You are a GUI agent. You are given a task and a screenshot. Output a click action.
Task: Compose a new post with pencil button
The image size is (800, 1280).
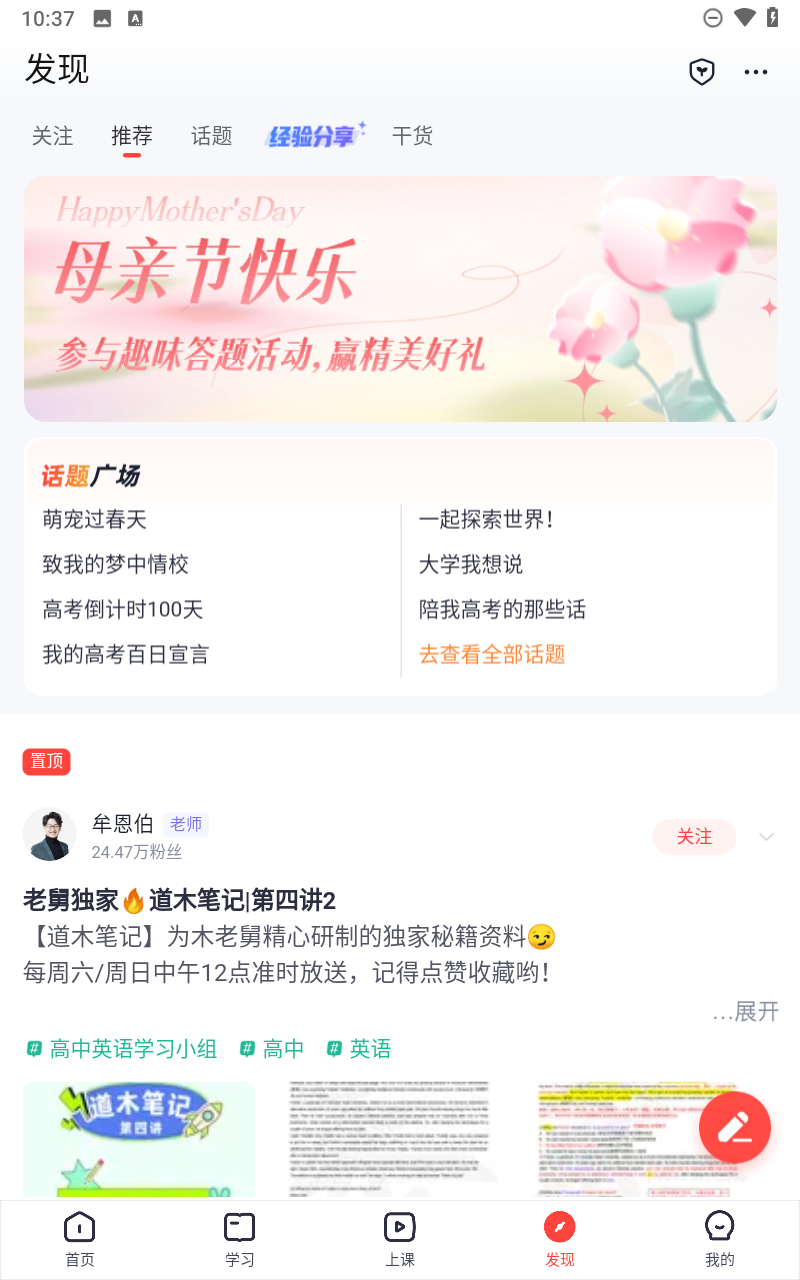(735, 1127)
